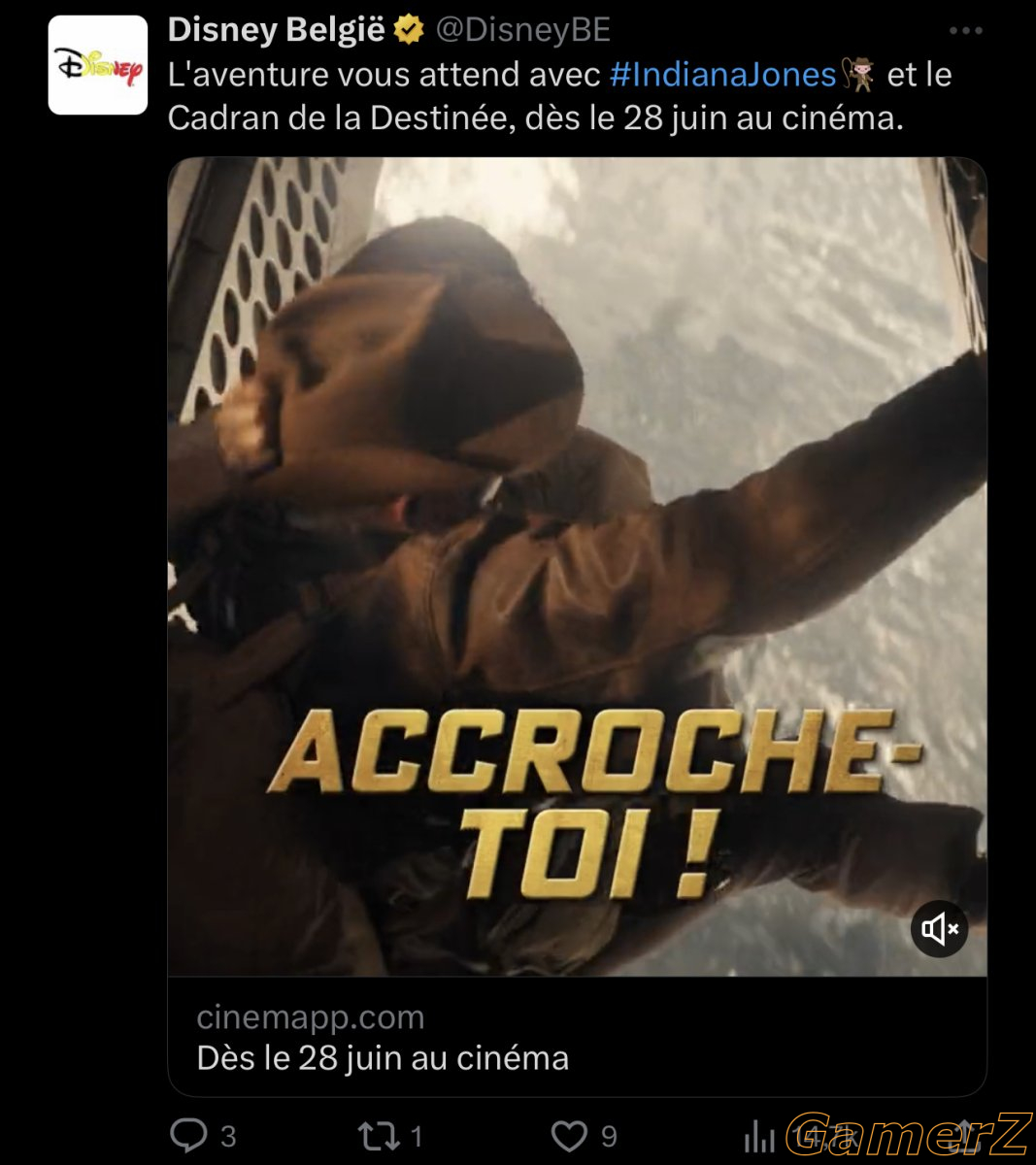Open the cinemapp.com link card
The height and width of the screenshot is (1165, 1036).
click(577, 1037)
